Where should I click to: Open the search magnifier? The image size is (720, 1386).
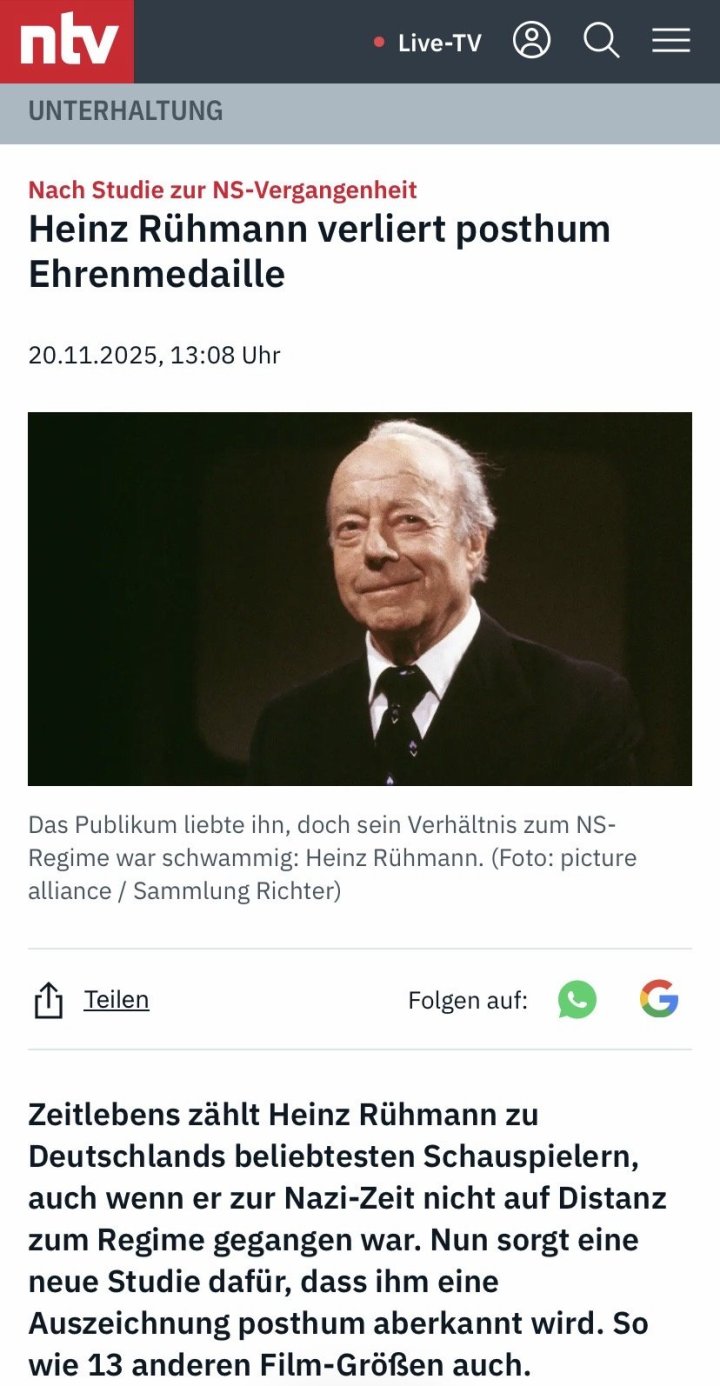pos(601,41)
